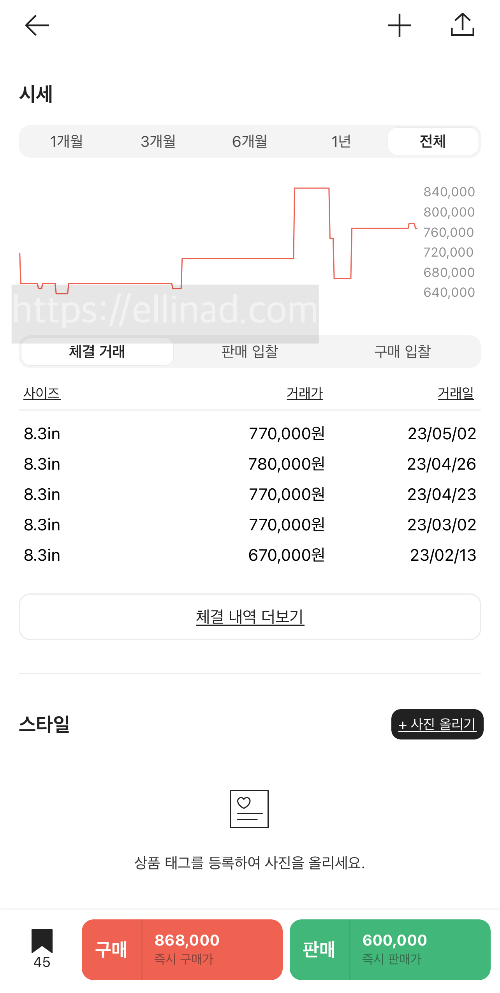
Task: Switch to the 판매 입찰 tab
Action: pos(250,351)
